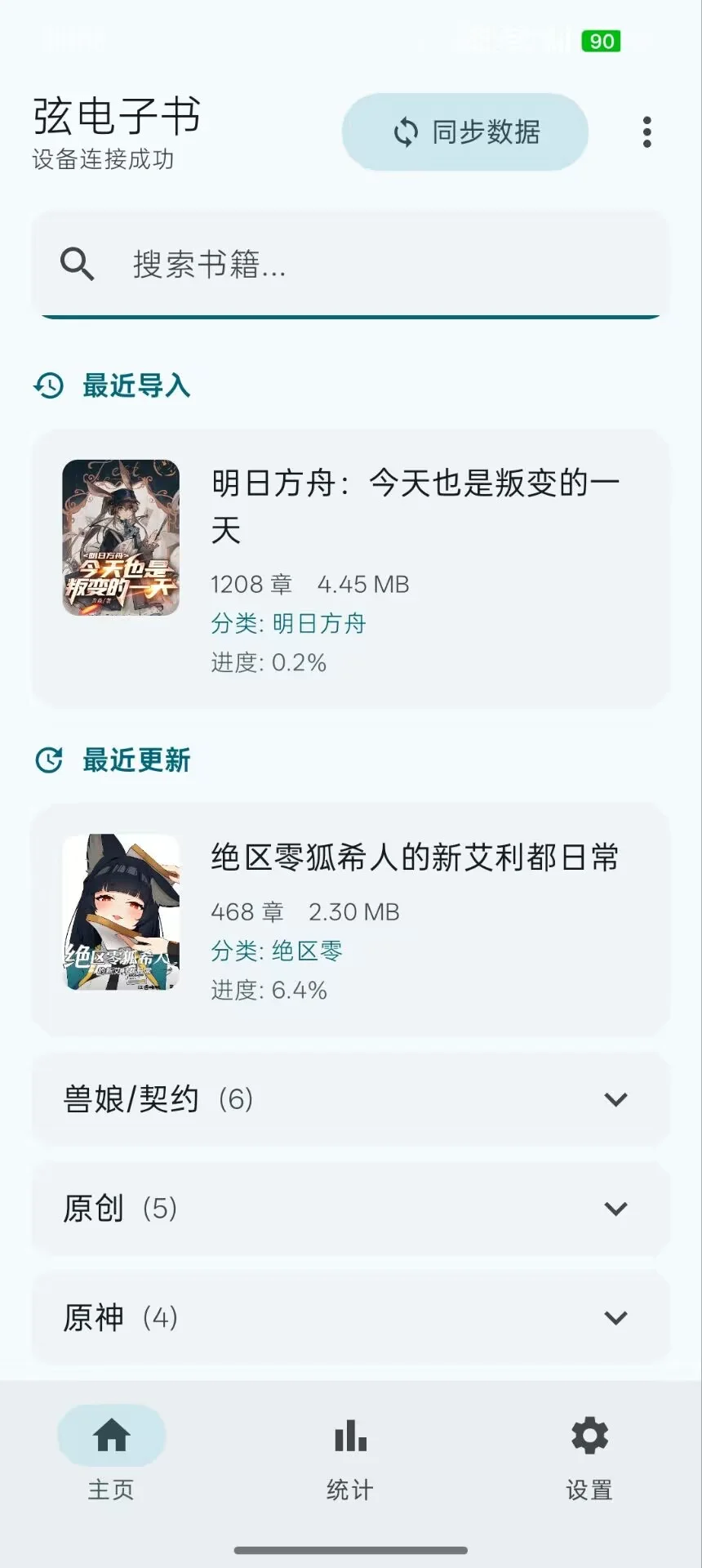Go to the 主页 home tab

pyautogui.click(x=111, y=1454)
